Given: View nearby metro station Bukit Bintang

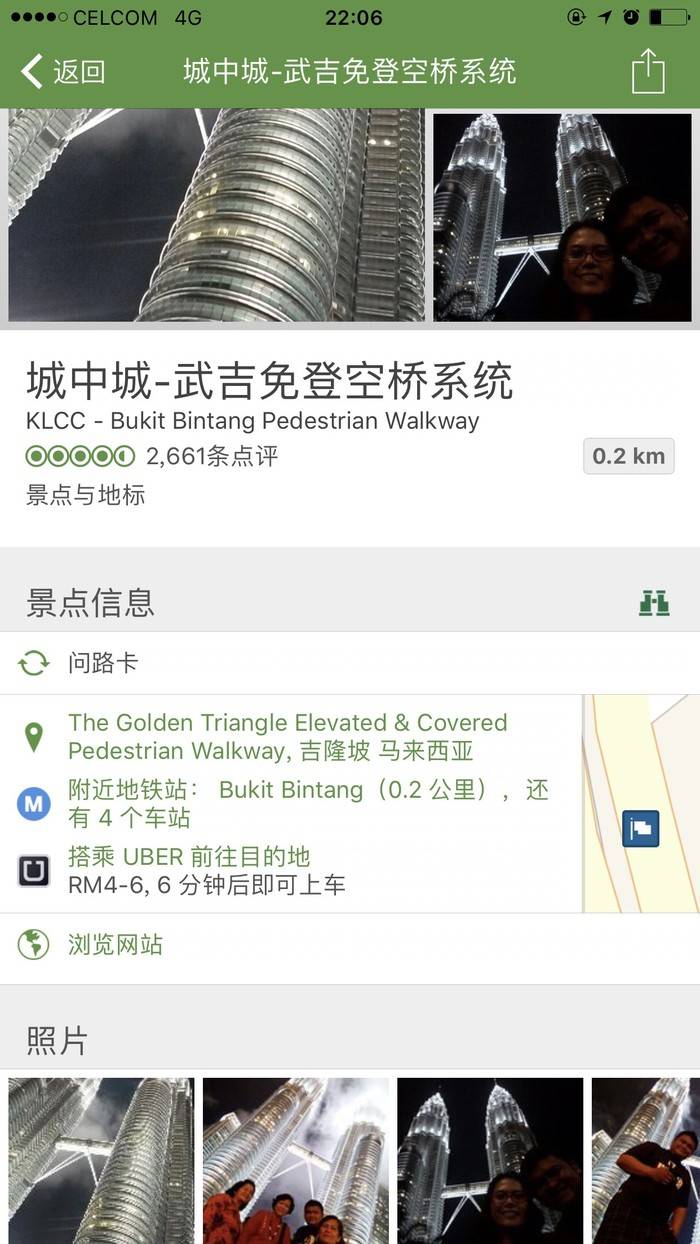Looking at the screenshot, I should point(307,803).
